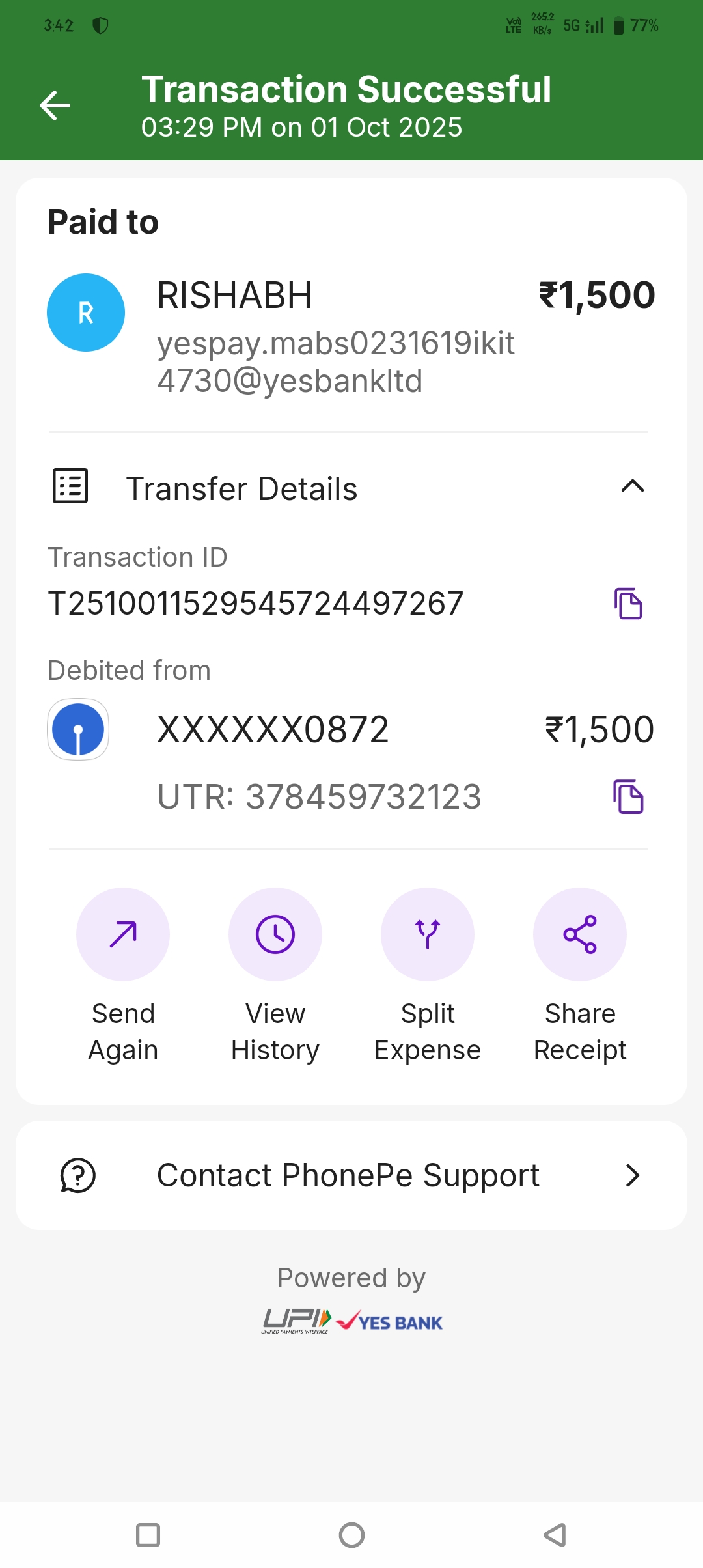This screenshot has width=703, height=1568.
Task: Select Split Expense
Action: [x=428, y=934]
